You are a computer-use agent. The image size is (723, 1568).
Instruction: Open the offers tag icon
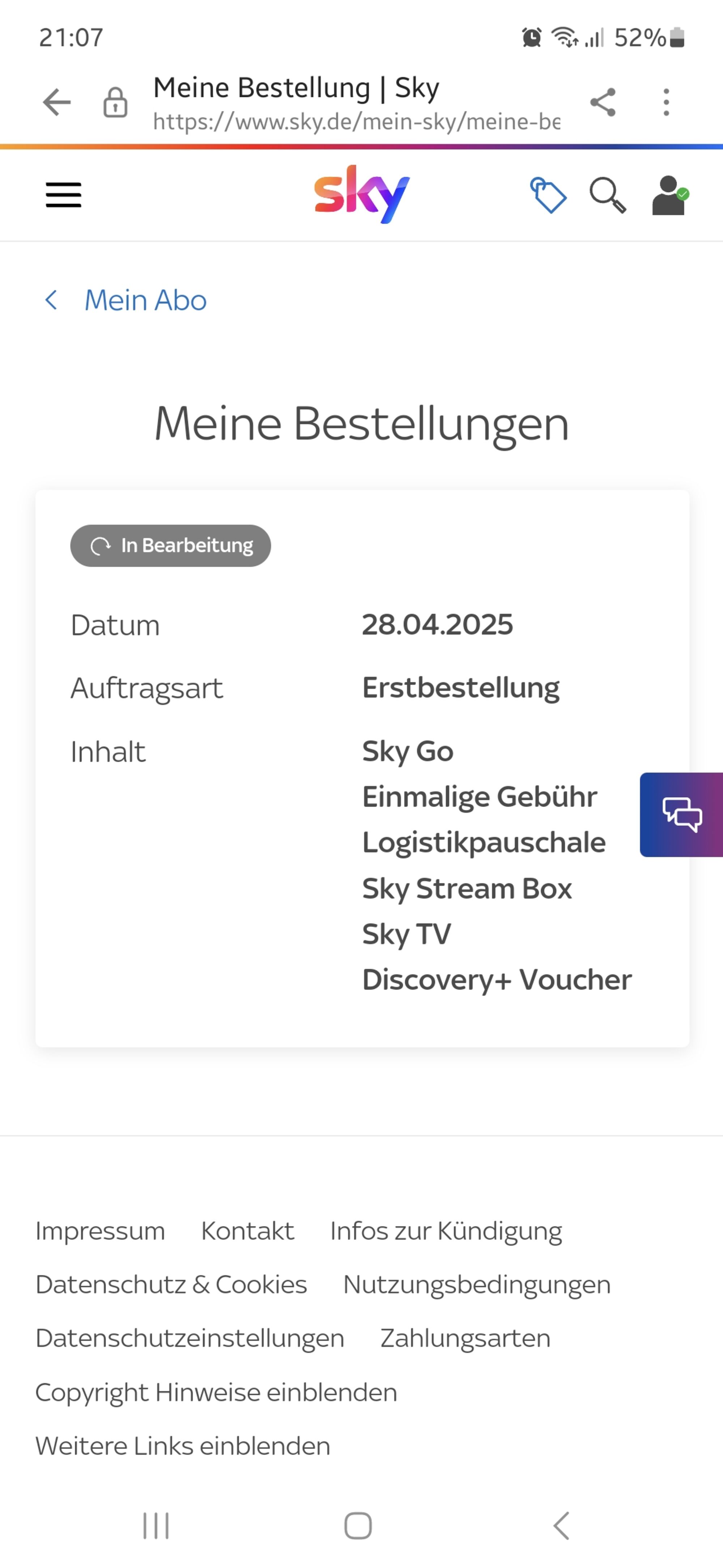tap(548, 195)
